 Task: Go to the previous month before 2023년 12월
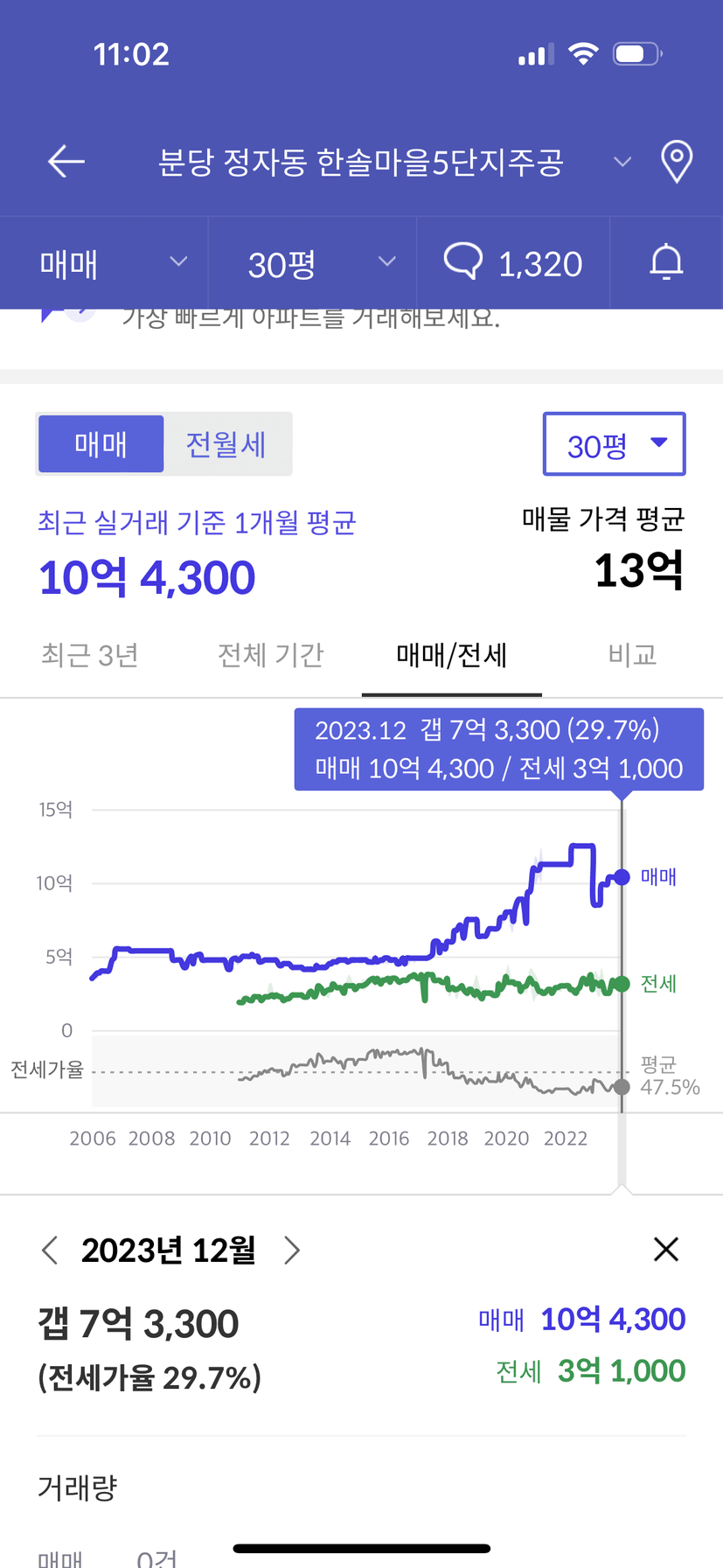50,1250
